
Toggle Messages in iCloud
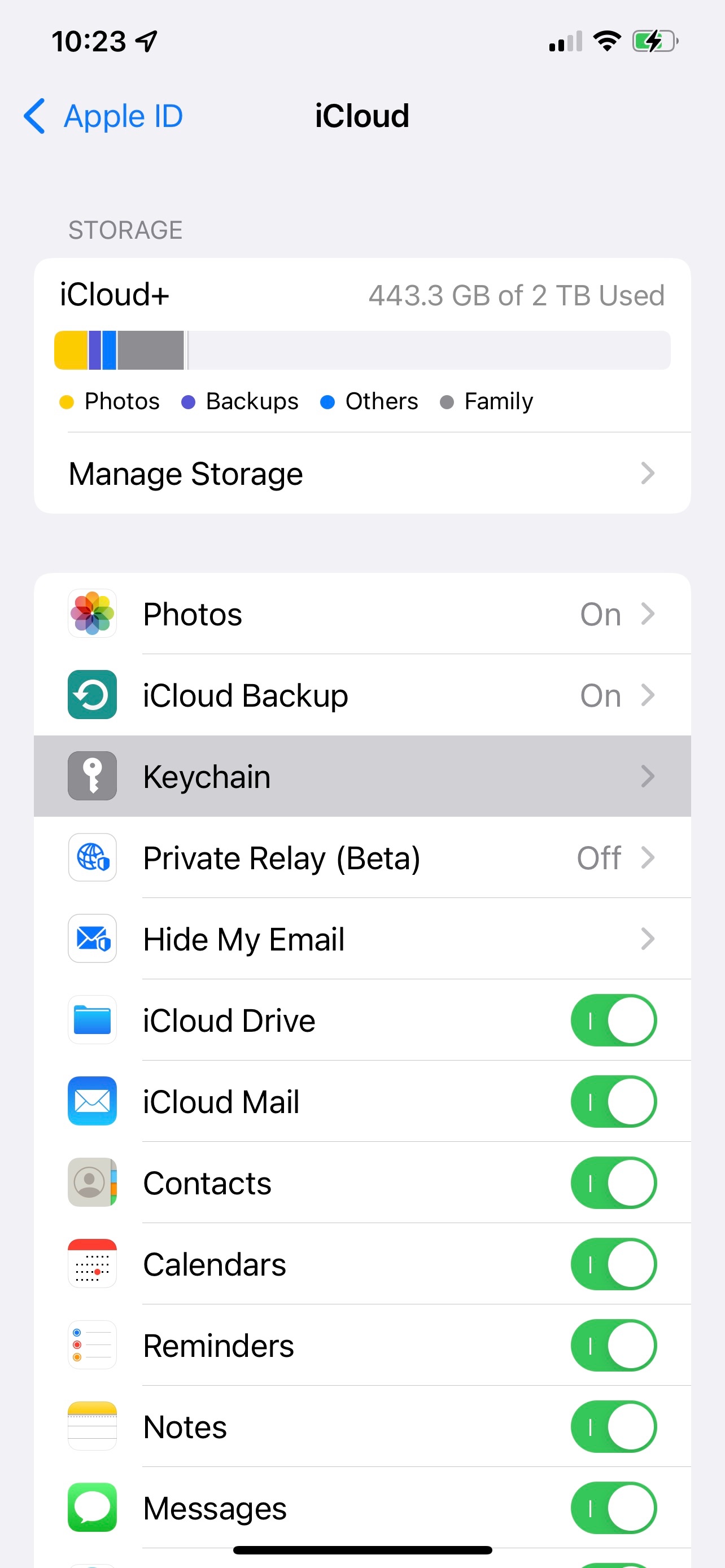click(x=613, y=1508)
